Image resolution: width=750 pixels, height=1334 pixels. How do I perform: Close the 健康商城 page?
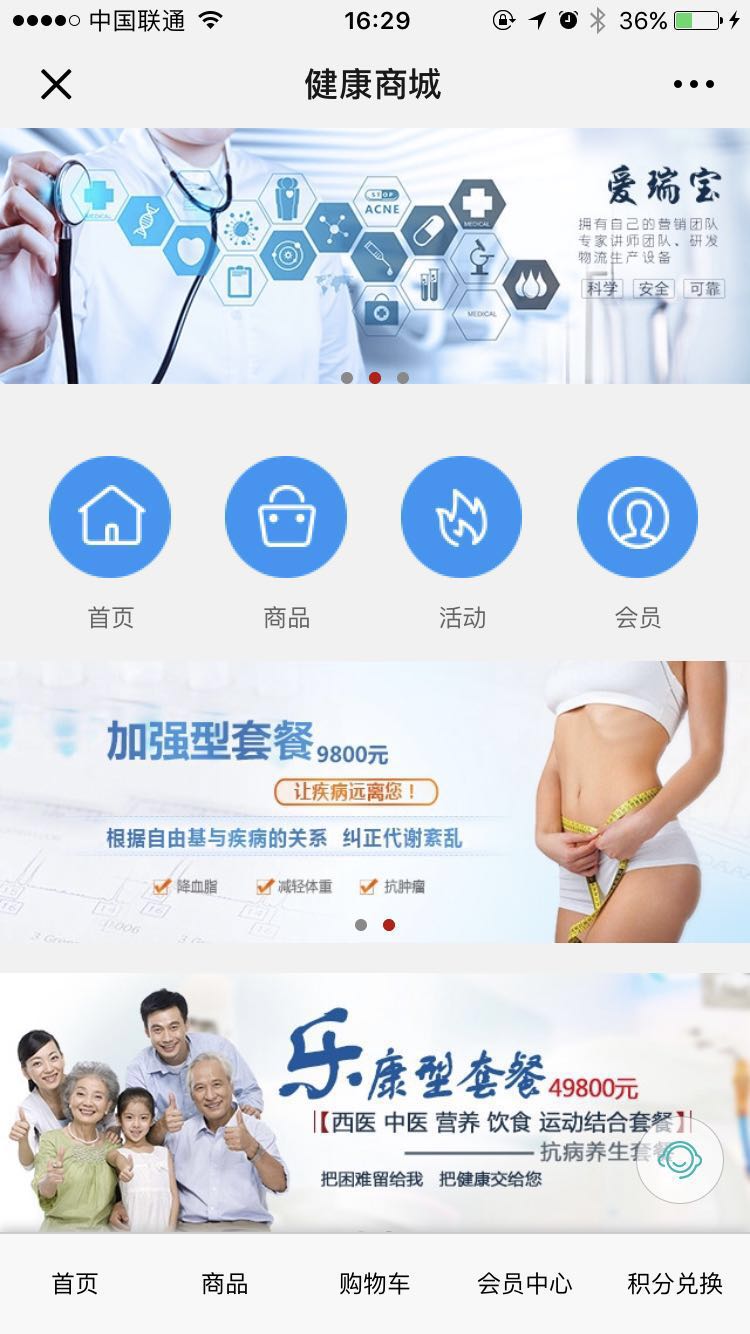click(x=56, y=84)
